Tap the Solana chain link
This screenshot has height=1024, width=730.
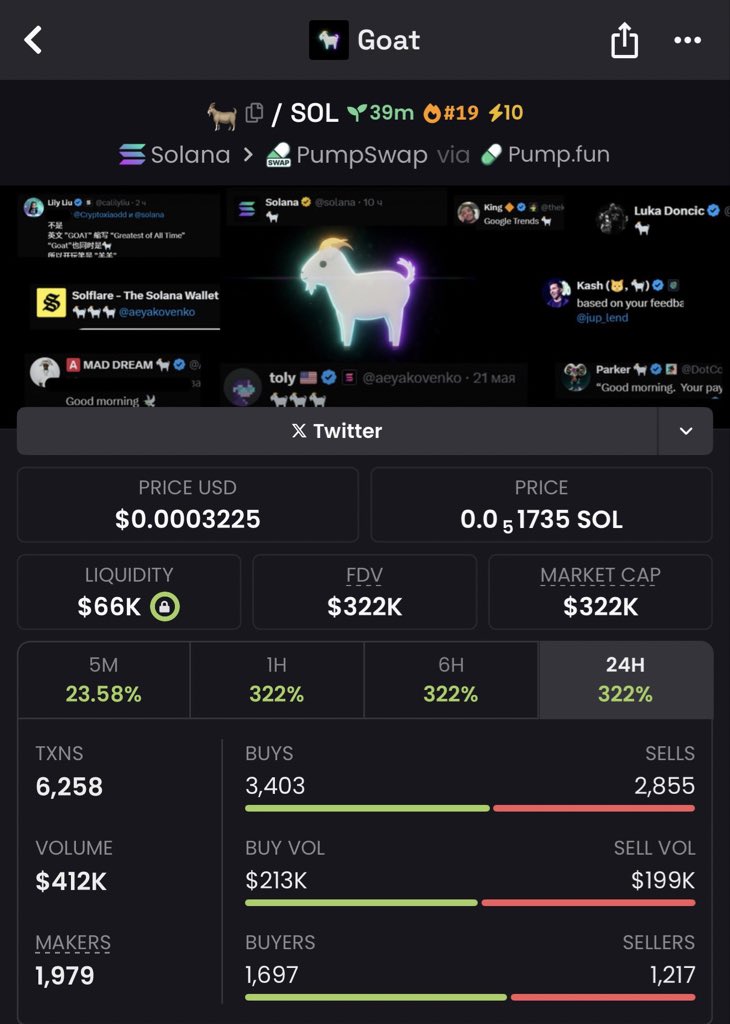[x=175, y=155]
